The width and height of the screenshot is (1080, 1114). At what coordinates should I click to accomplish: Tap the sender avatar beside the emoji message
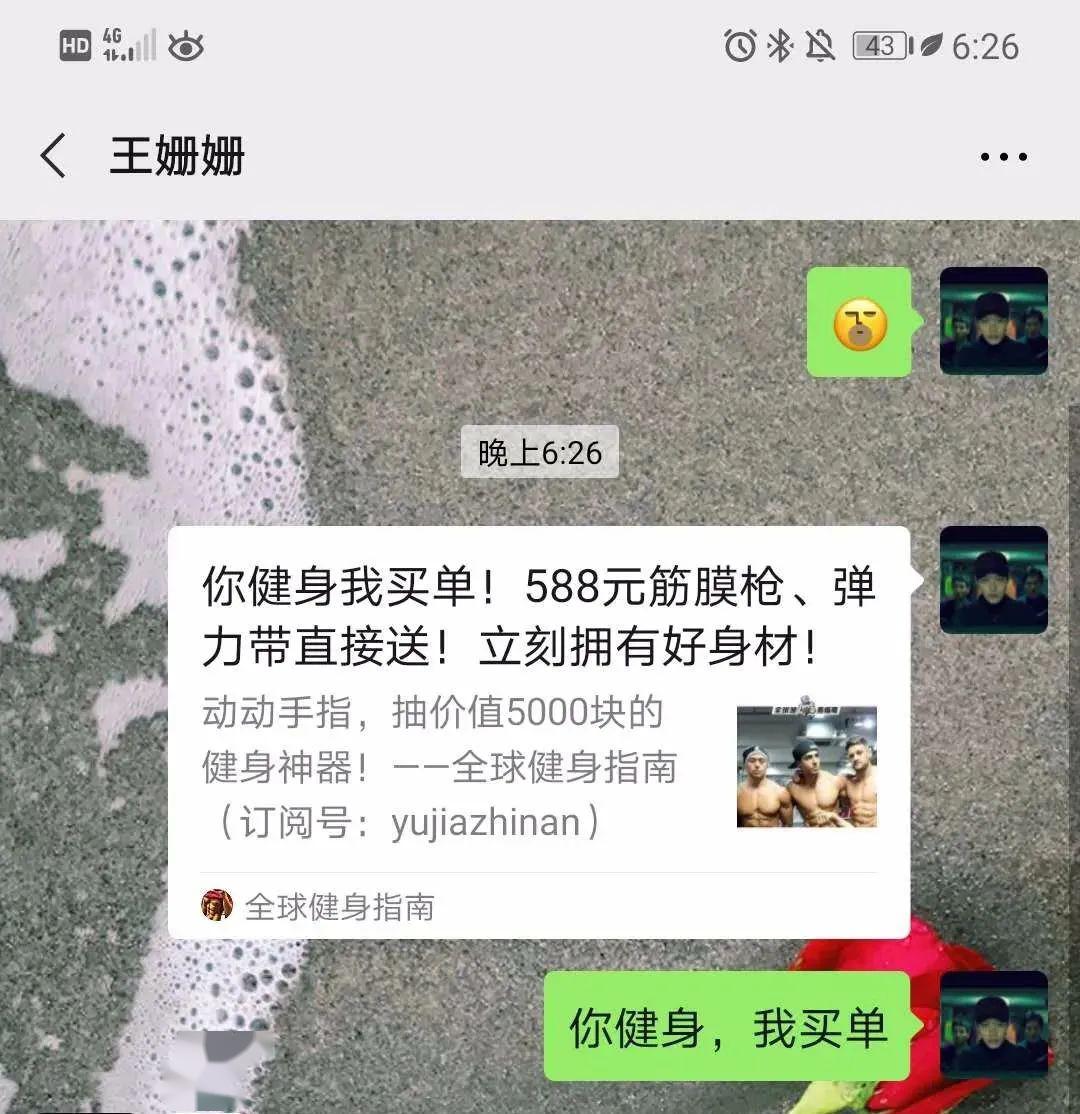tap(993, 321)
